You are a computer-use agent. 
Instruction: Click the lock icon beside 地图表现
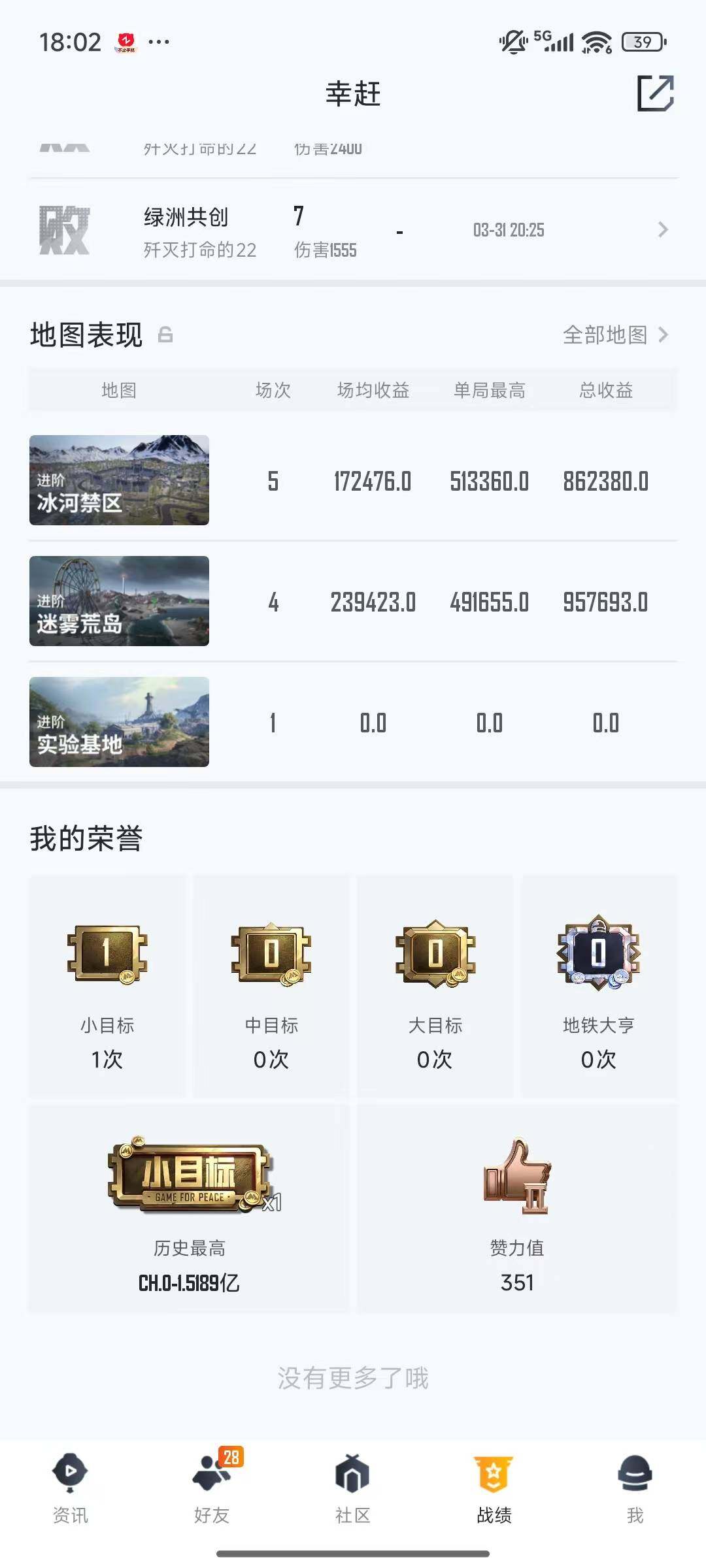pos(165,336)
